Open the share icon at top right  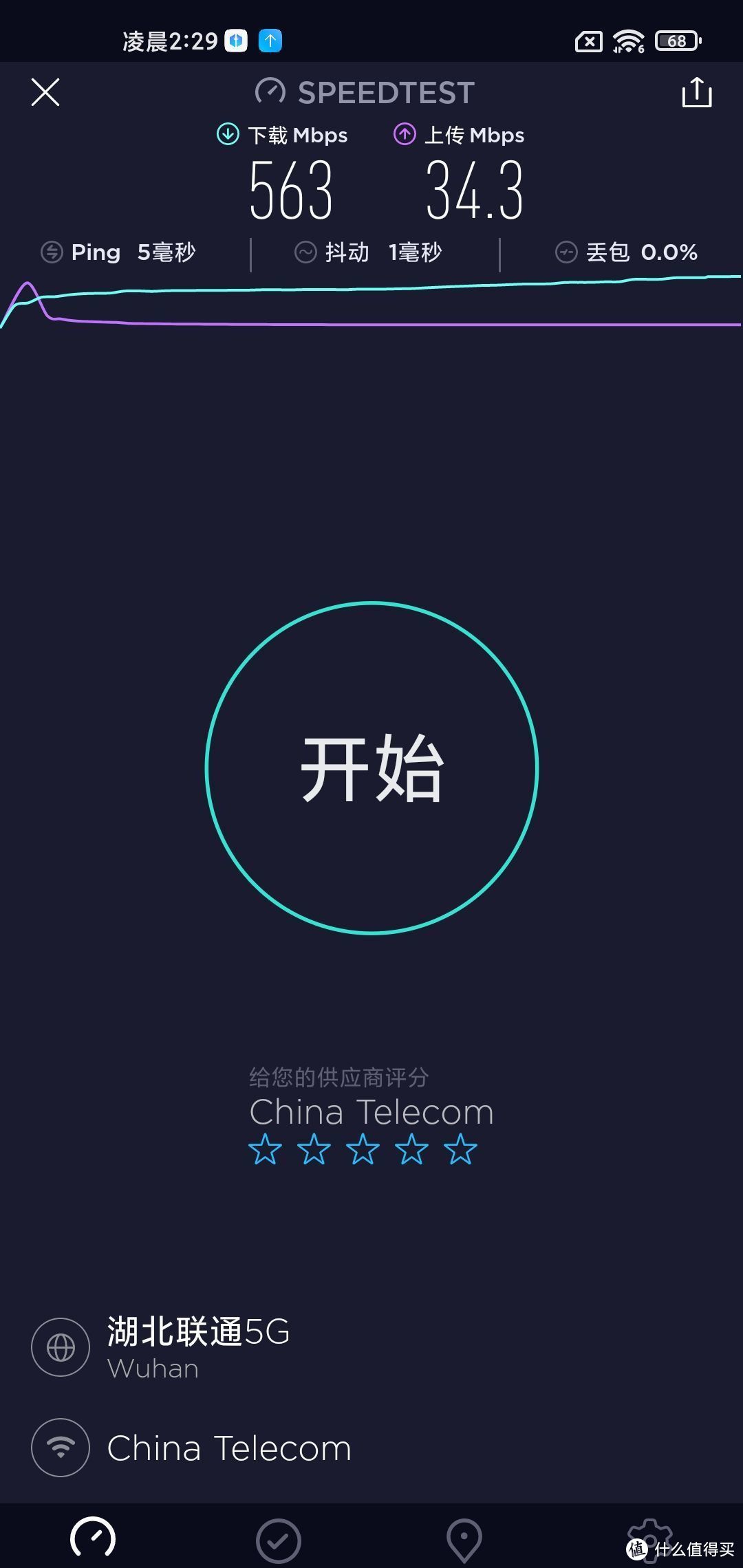698,93
